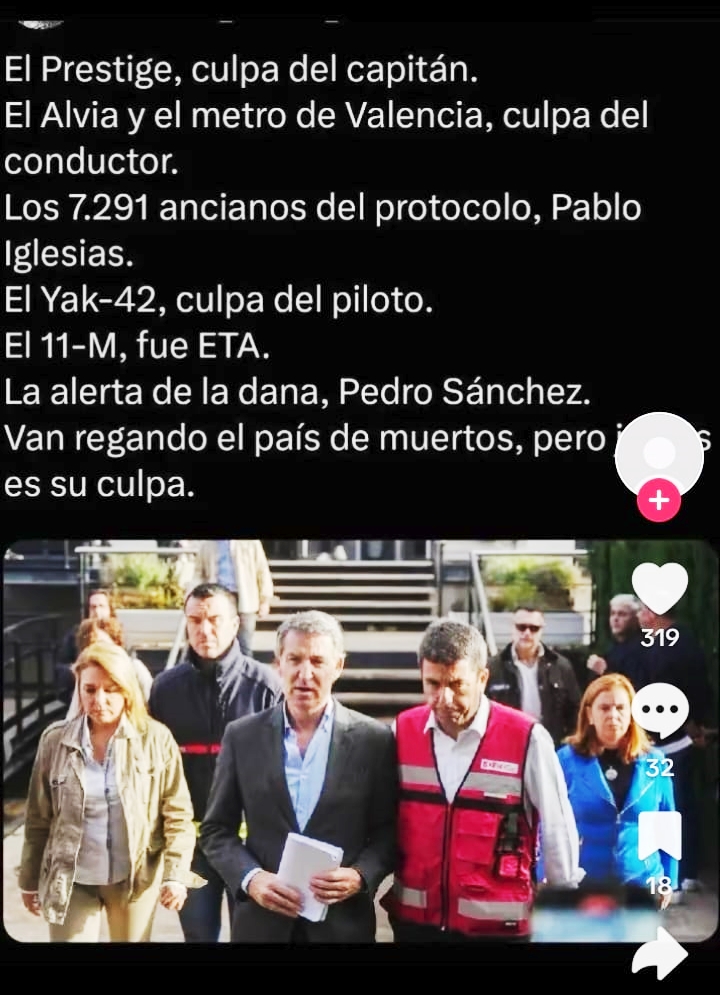Follow the creator with the plus button
This screenshot has width=720, height=995.
click(658, 501)
